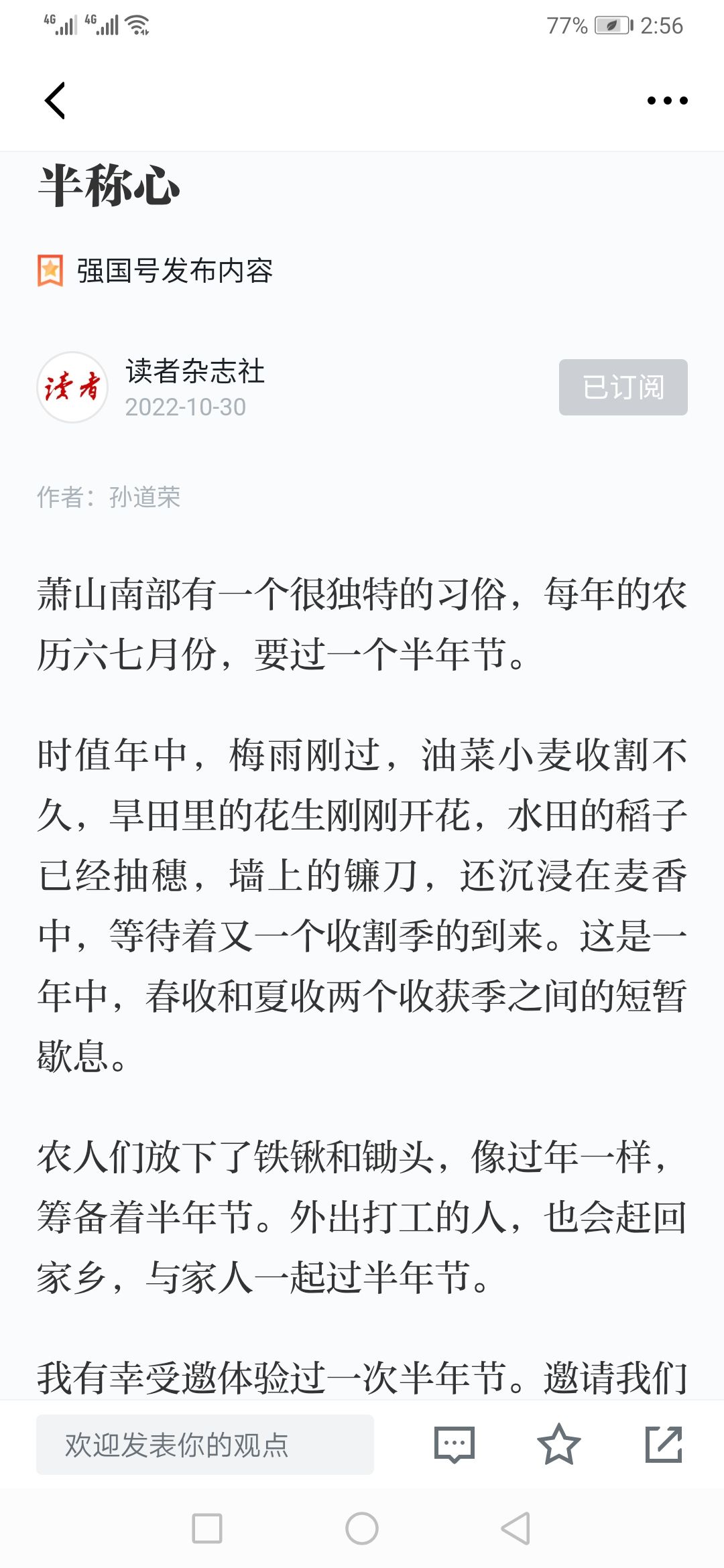
Task: Go back using the top-left arrow
Action: pos(55,101)
